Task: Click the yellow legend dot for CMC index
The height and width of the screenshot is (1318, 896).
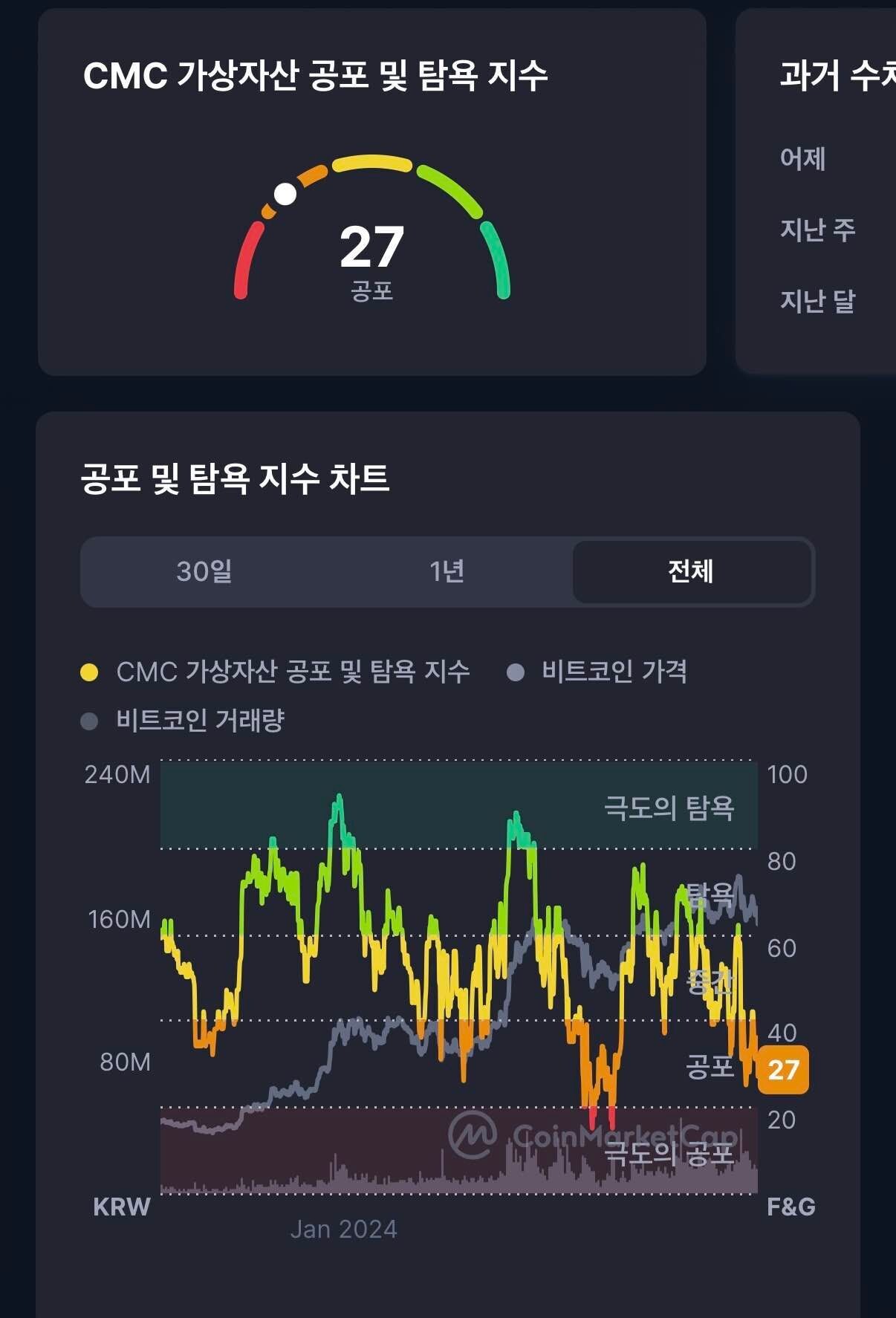Action: click(x=89, y=671)
